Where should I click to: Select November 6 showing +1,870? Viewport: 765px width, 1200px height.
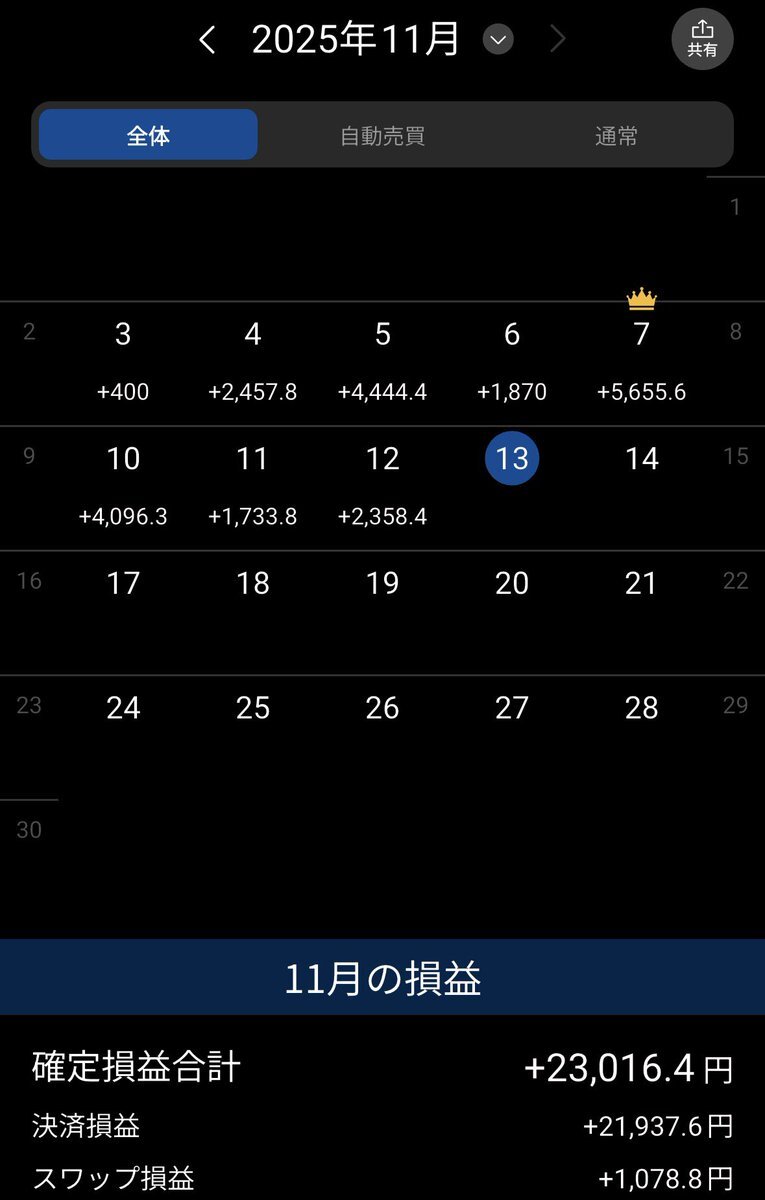click(x=512, y=360)
